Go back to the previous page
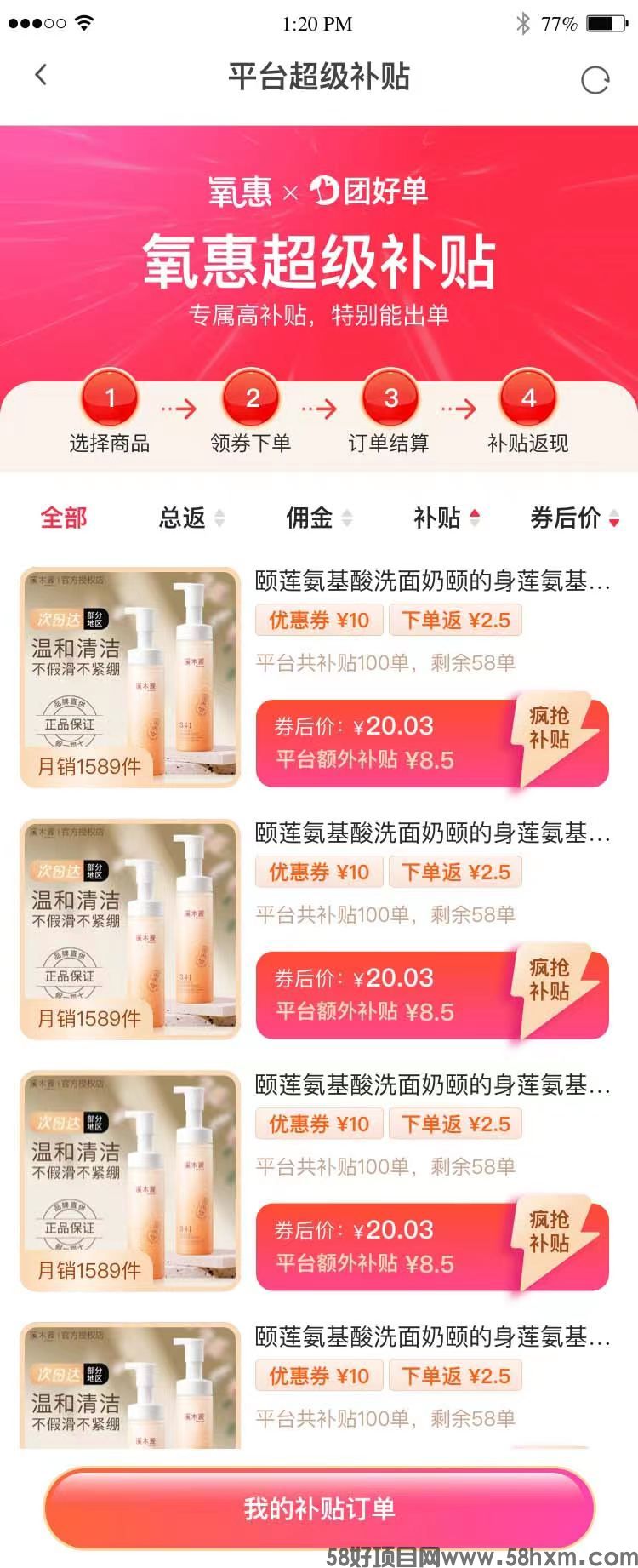This screenshot has width=638, height=1568. [40, 75]
